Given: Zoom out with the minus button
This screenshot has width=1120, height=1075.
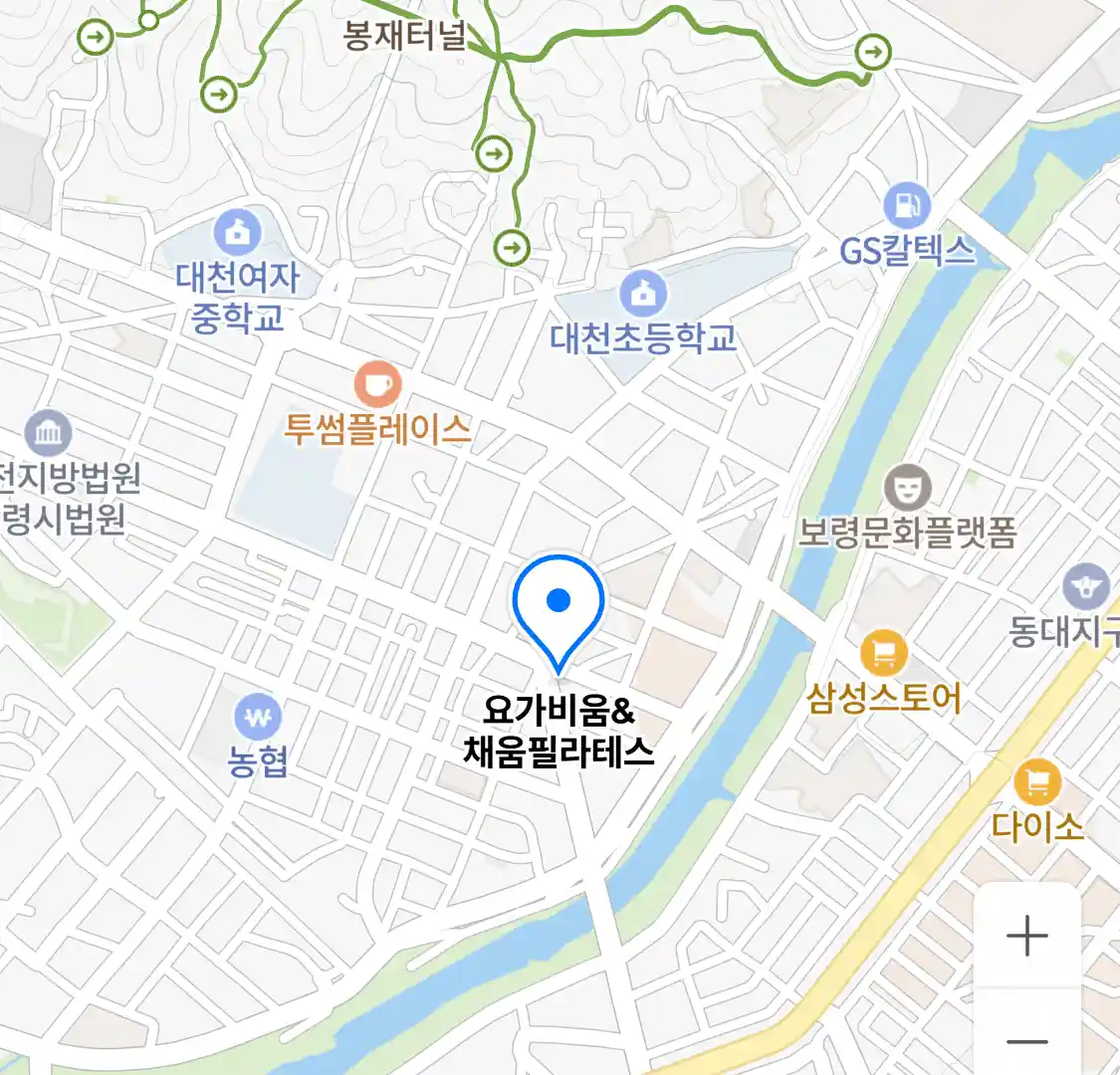Looking at the screenshot, I should click(1026, 1041).
